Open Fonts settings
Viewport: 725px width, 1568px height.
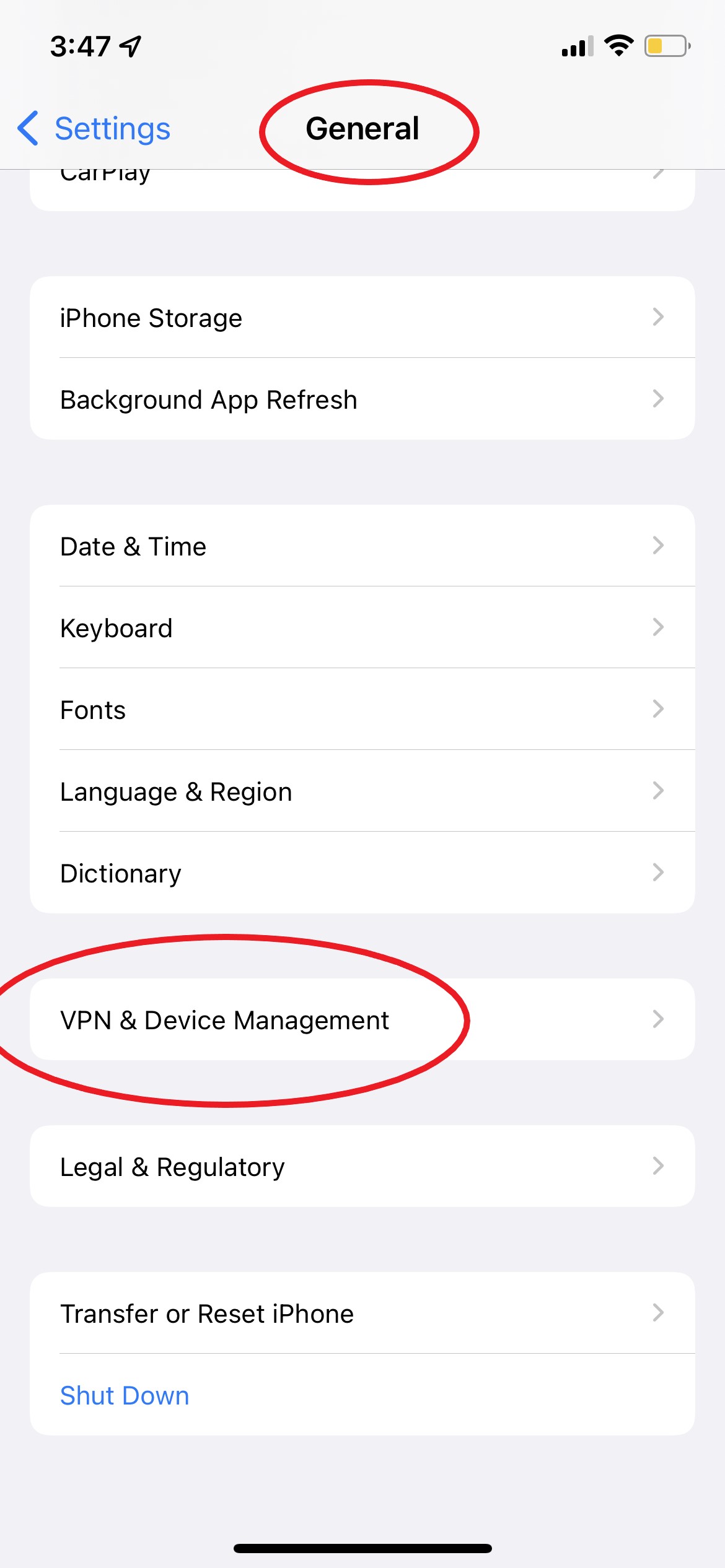pyautogui.click(x=362, y=710)
